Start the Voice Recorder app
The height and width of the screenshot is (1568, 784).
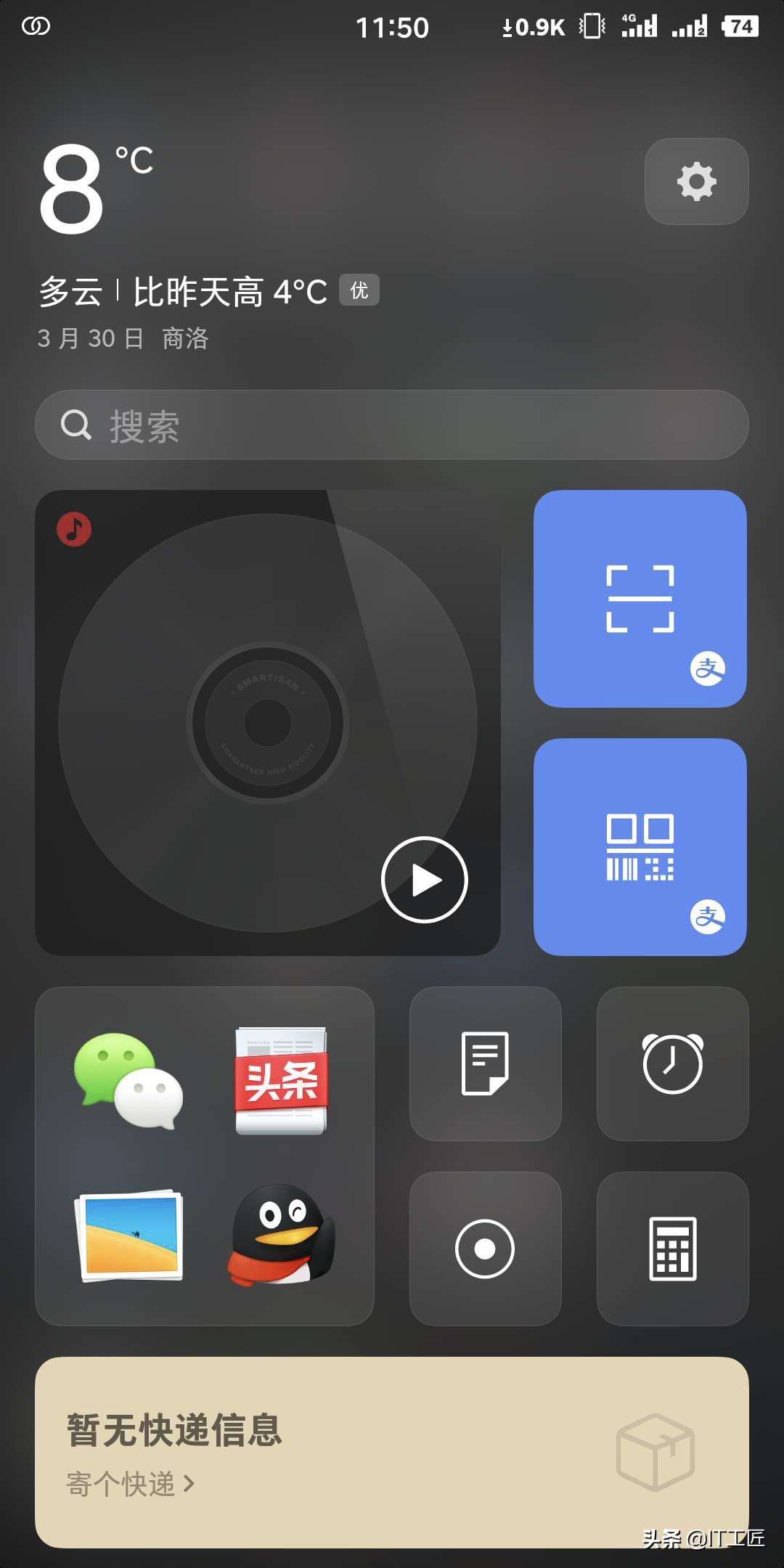pos(485,1250)
